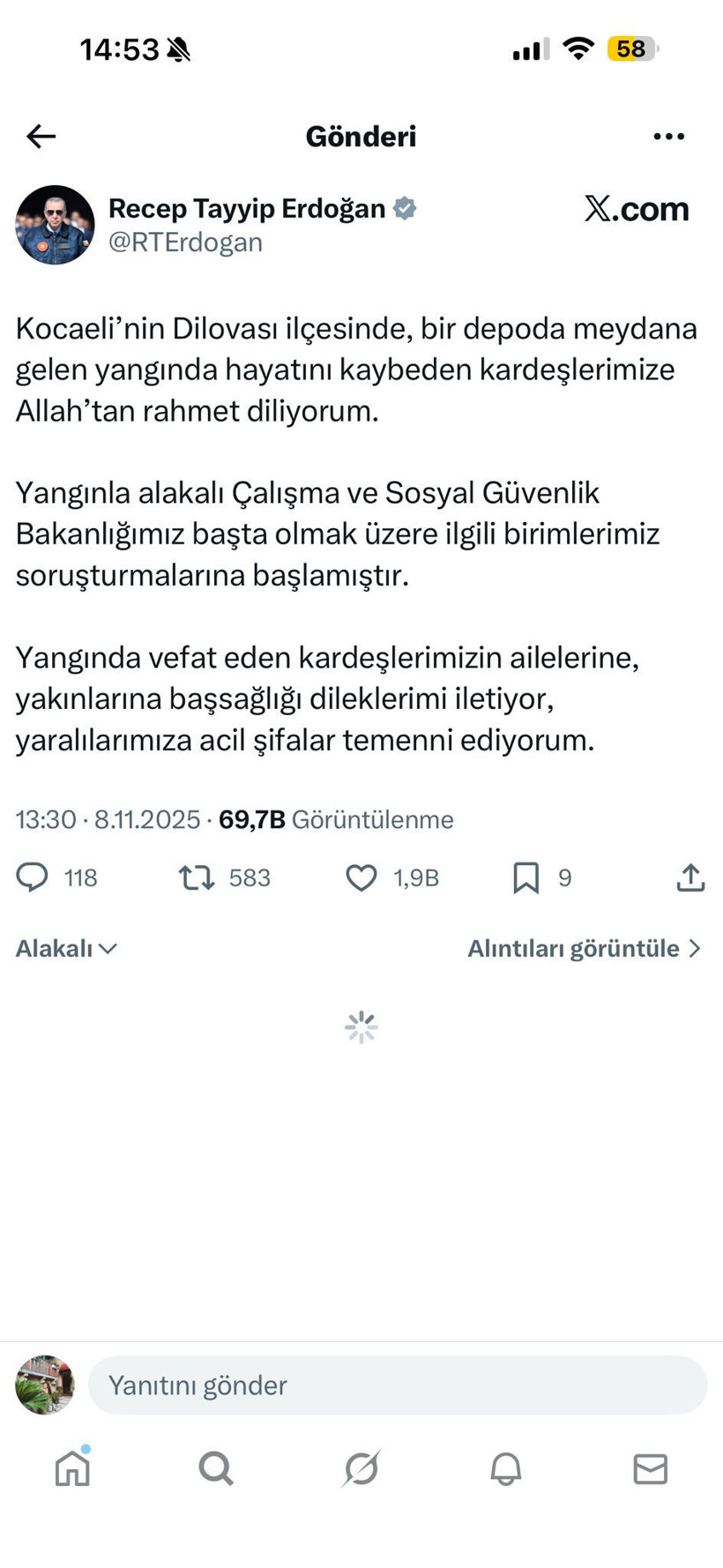Open replies via the comment bubble icon
The image size is (723, 1568).
[x=32, y=877]
